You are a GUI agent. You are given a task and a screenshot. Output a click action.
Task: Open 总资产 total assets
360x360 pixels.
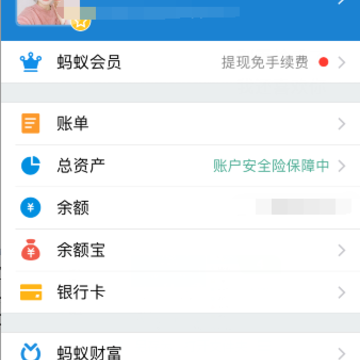[x=180, y=166]
